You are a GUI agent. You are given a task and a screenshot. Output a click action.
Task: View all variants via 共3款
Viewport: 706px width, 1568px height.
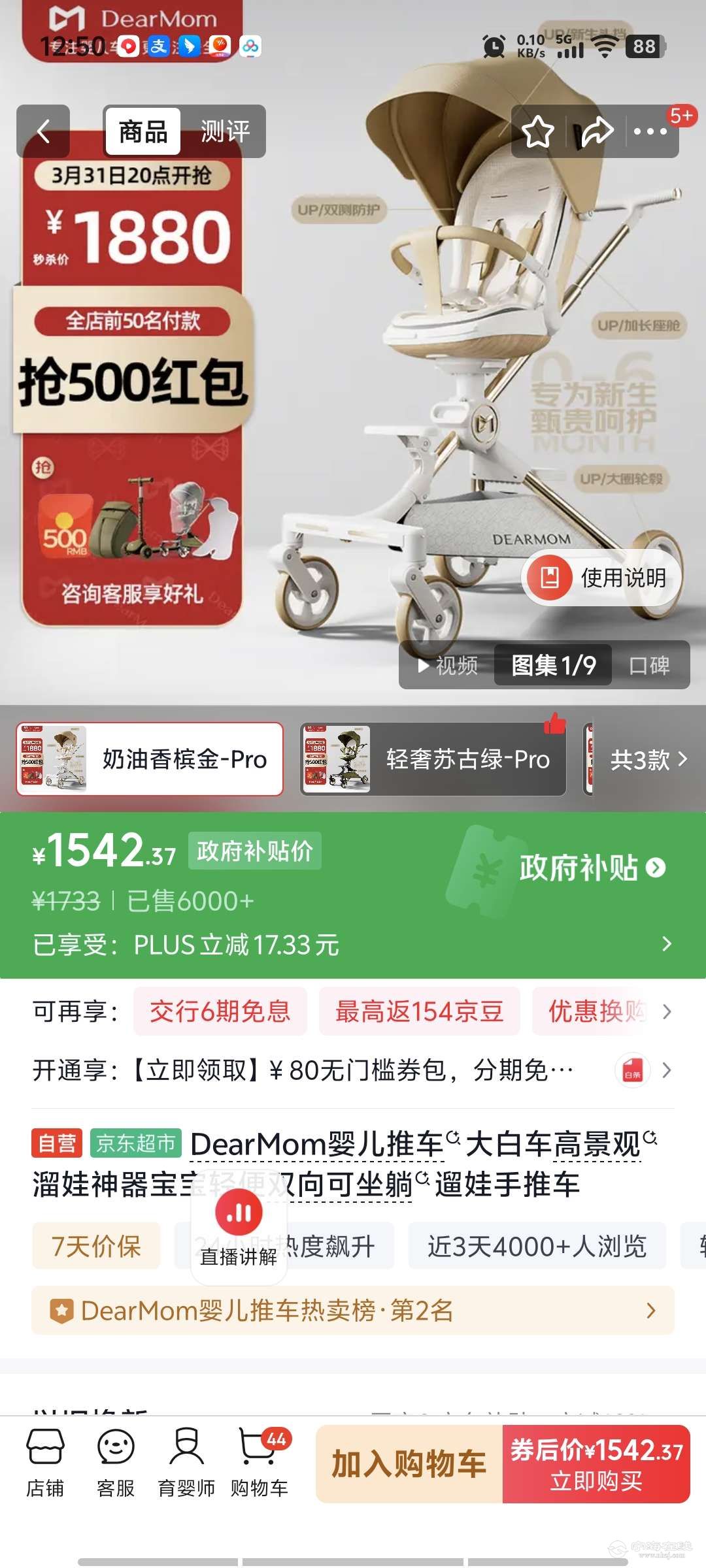point(648,760)
